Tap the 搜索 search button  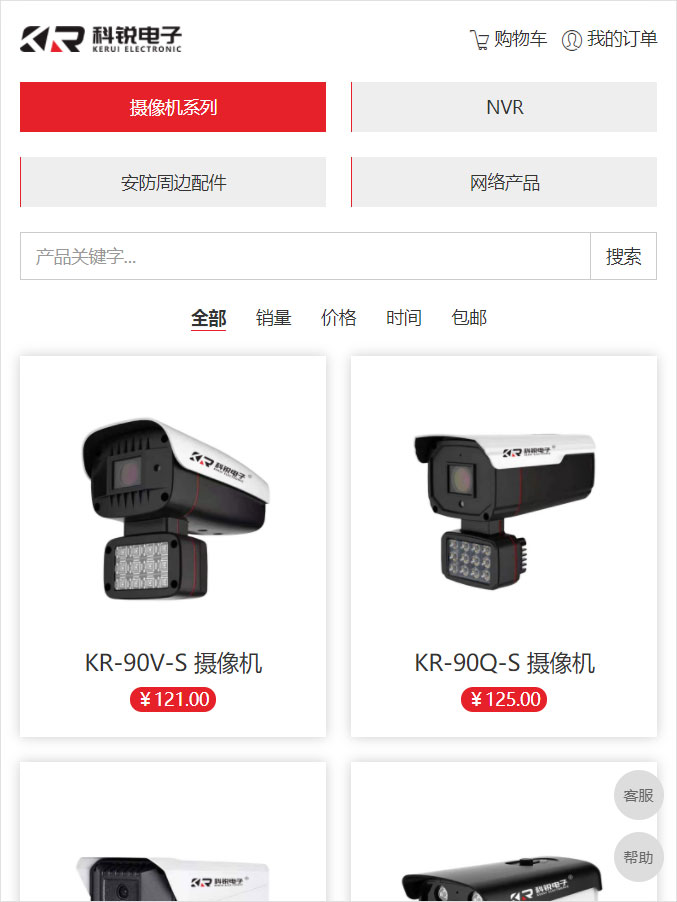pyautogui.click(x=623, y=256)
